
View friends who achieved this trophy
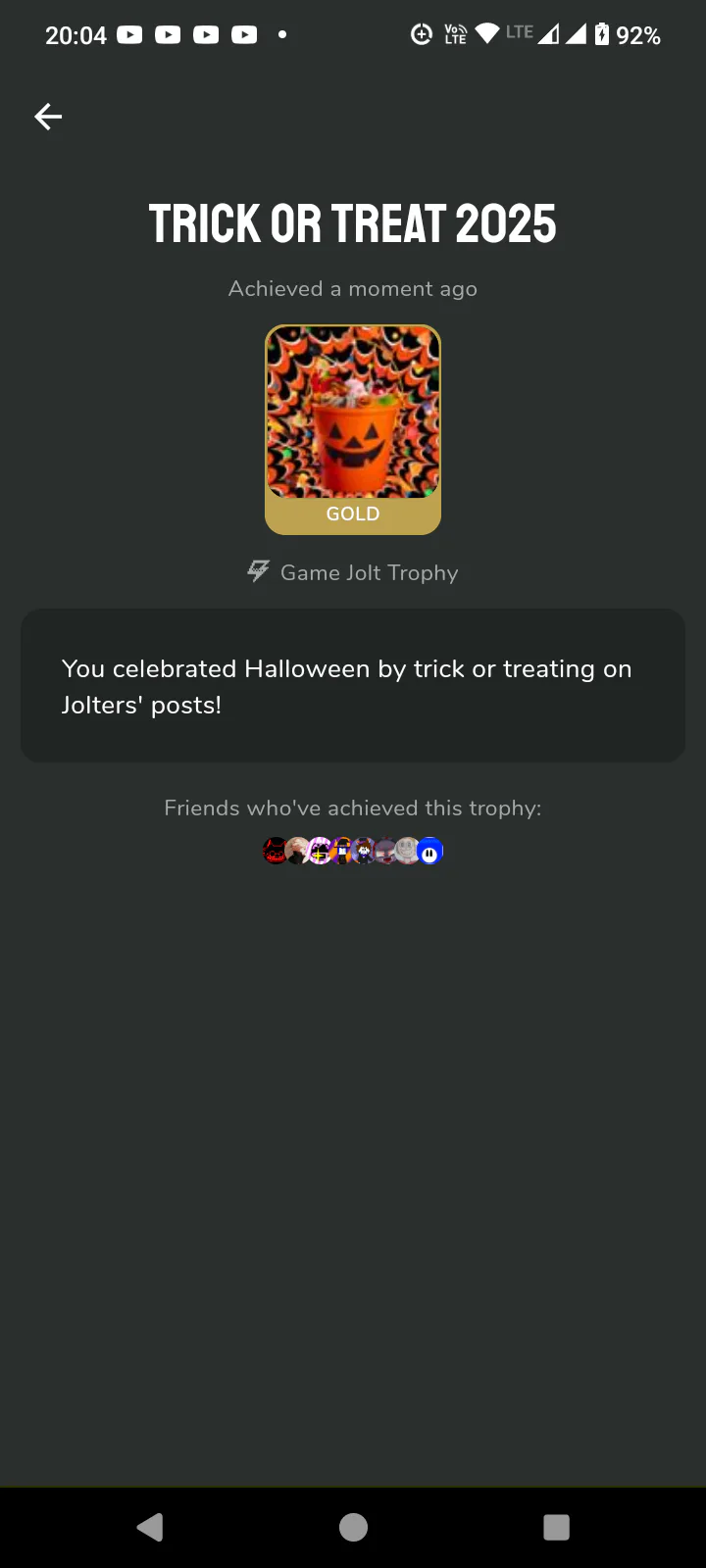pyautogui.click(x=353, y=851)
